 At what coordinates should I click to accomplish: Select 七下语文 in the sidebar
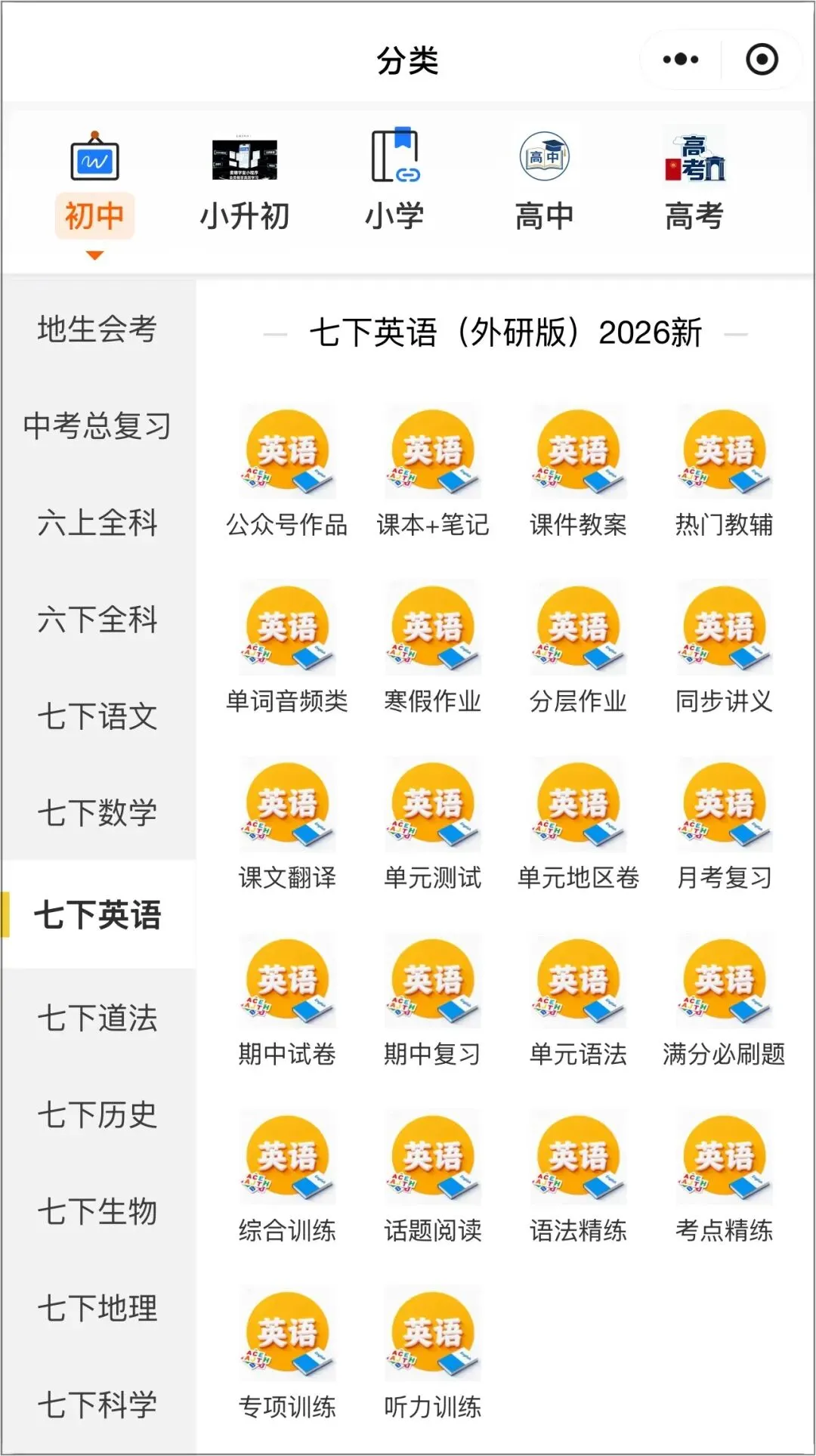[x=97, y=716]
